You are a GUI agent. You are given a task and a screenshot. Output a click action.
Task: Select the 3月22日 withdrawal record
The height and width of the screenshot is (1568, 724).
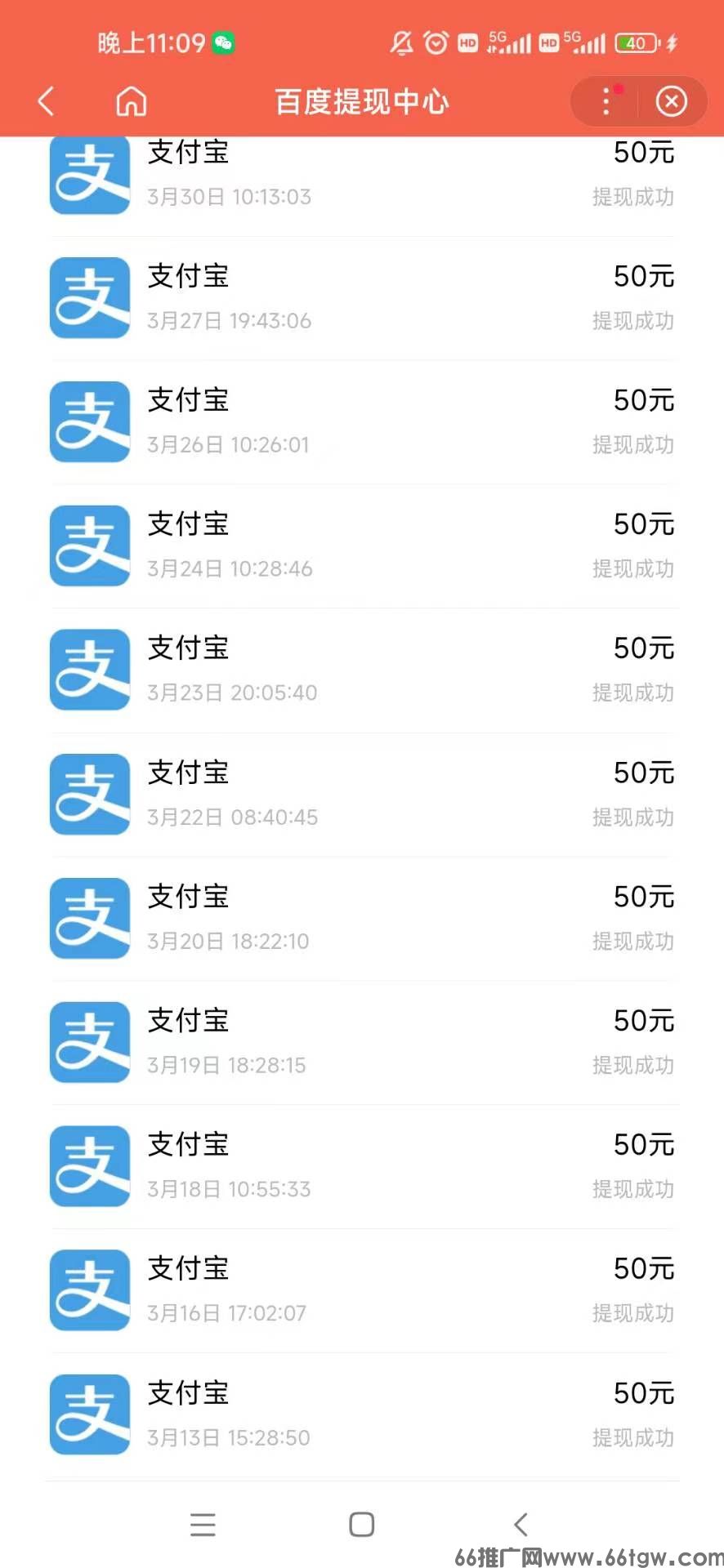(360, 794)
